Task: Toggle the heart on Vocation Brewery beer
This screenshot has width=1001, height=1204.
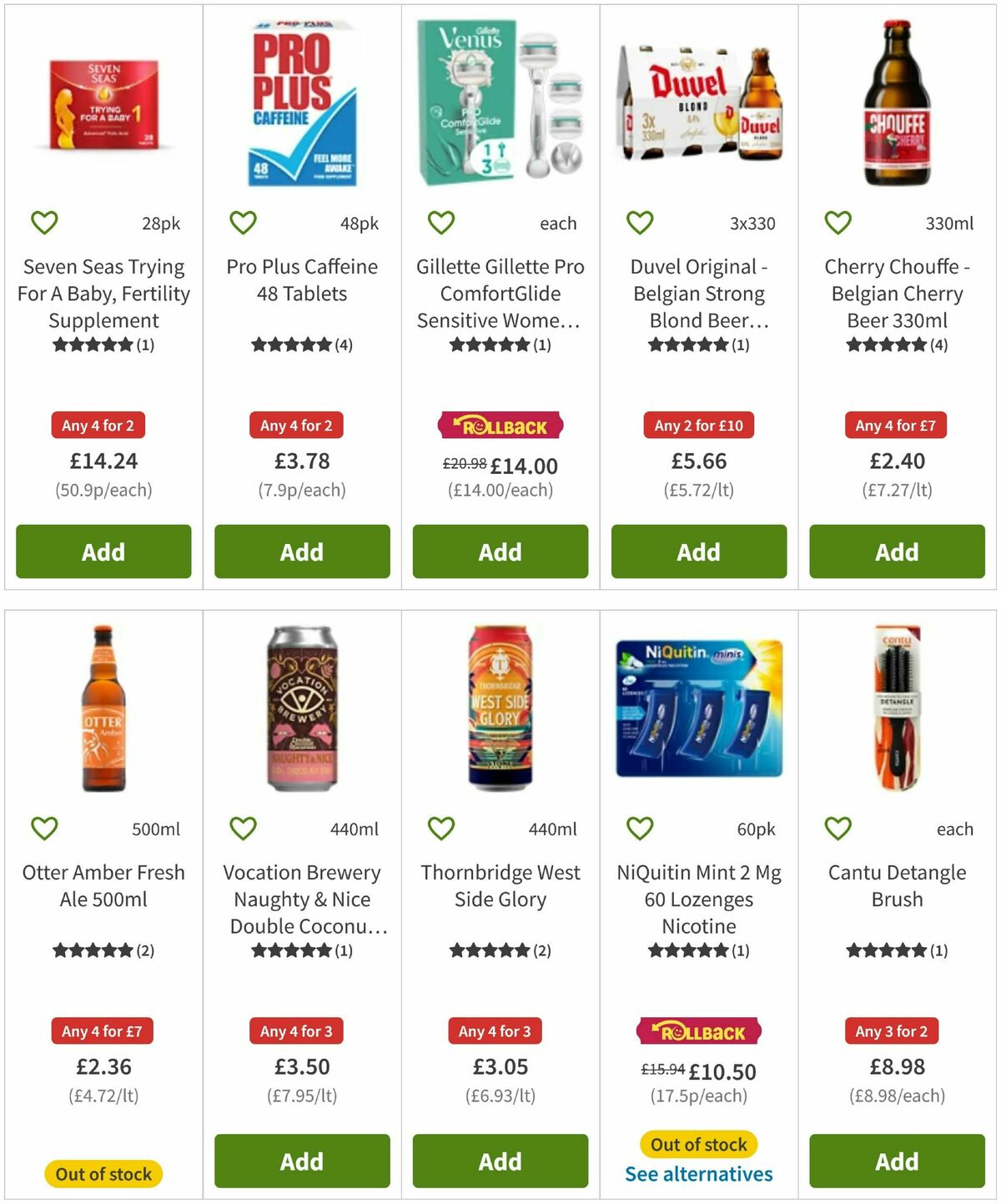Action: pos(242,829)
